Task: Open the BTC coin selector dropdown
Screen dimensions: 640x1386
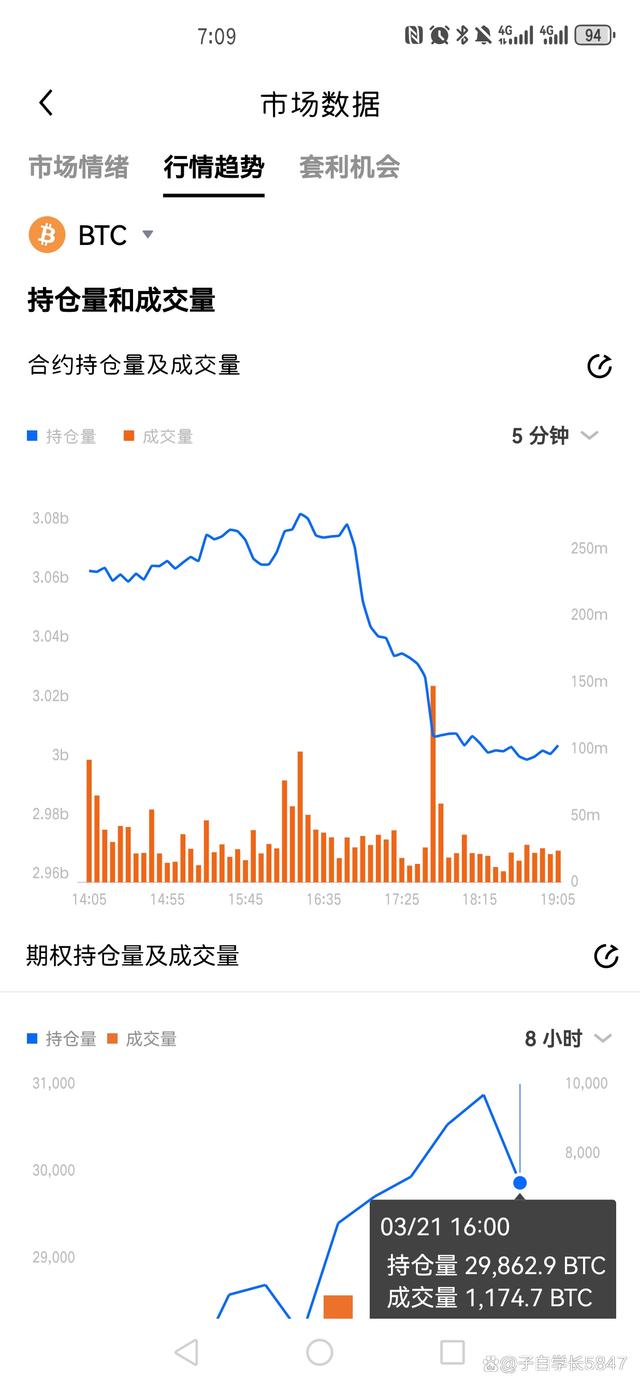Action: (x=92, y=235)
